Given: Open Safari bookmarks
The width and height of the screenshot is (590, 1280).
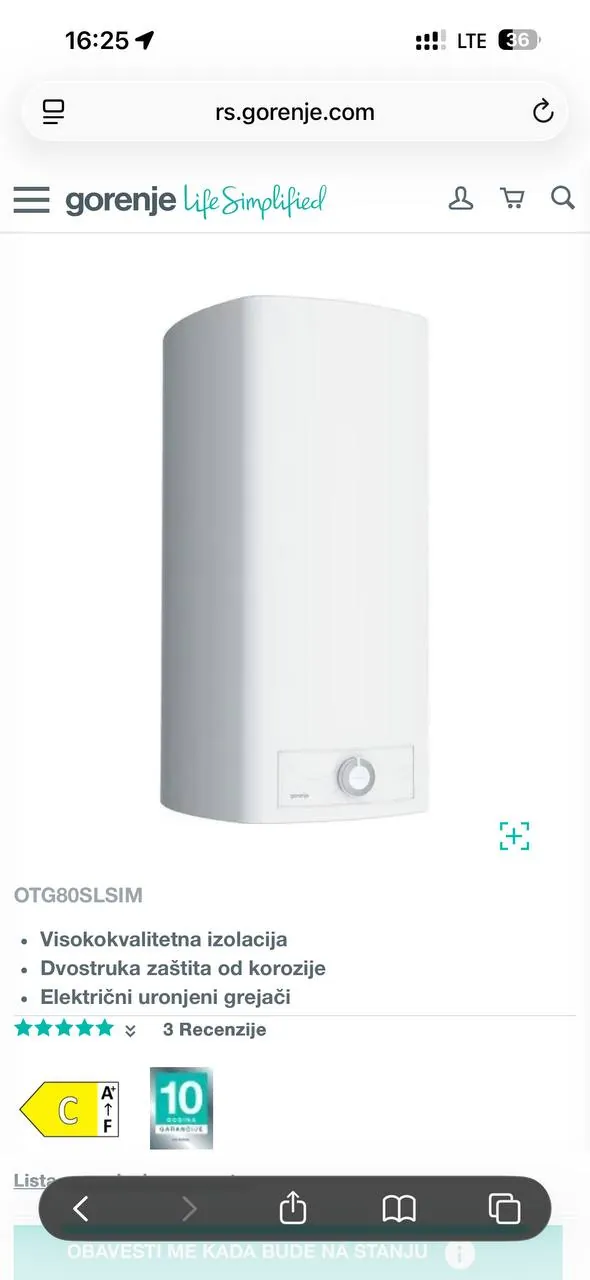Looking at the screenshot, I should click(399, 1209).
